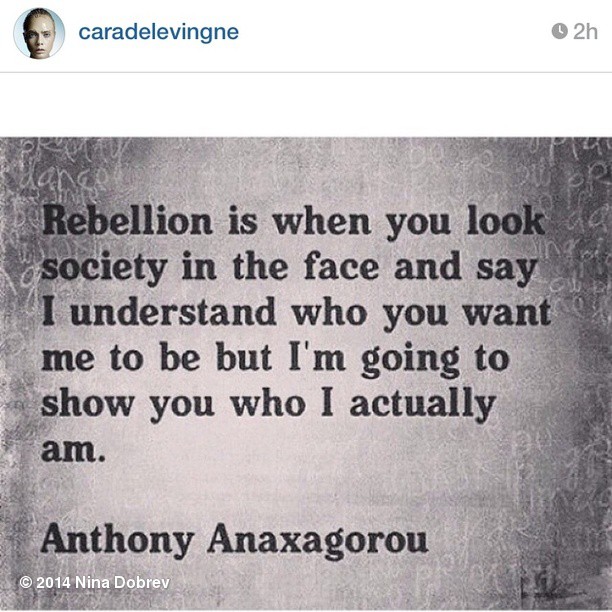Tap the caradelevingne username link

pos(158,32)
